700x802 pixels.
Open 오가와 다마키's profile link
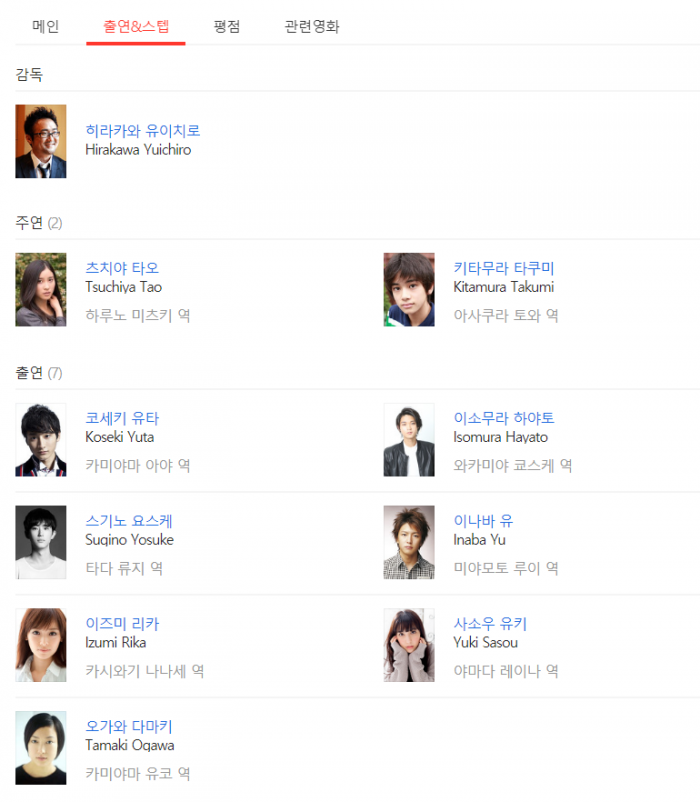point(129,727)
